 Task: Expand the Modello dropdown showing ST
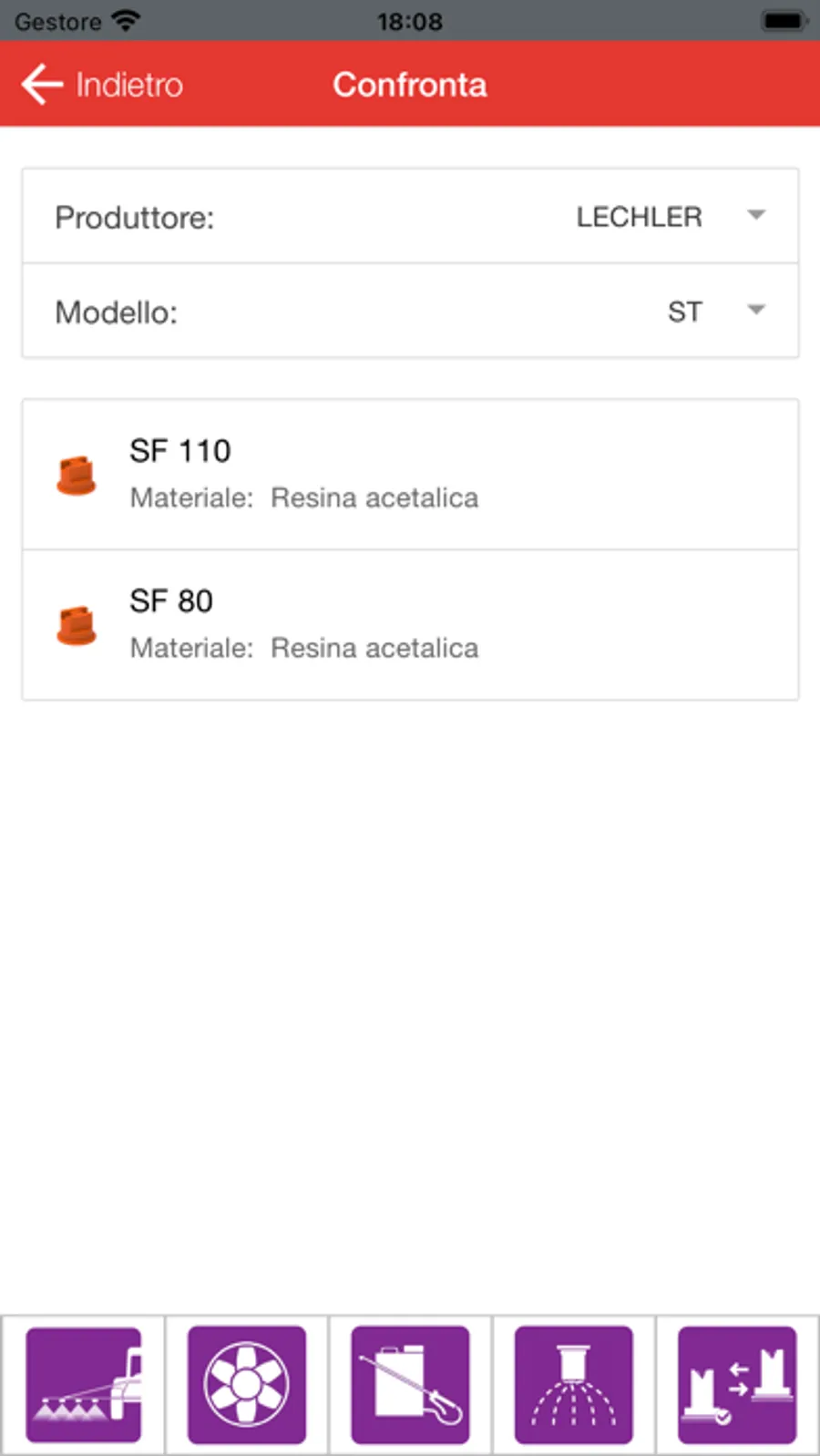click(715, 312)
